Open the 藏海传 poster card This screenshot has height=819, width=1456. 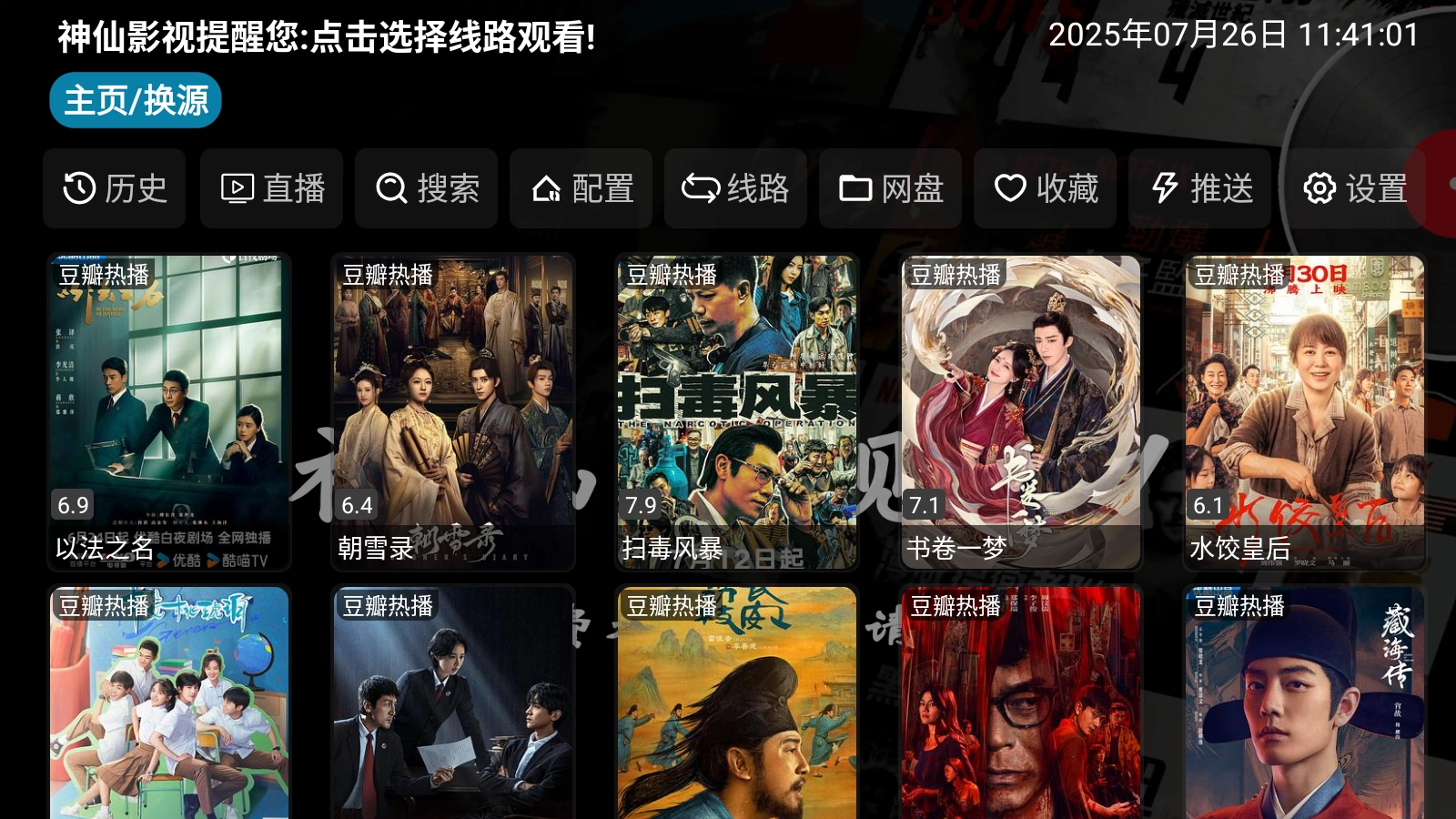(1305, 705)
